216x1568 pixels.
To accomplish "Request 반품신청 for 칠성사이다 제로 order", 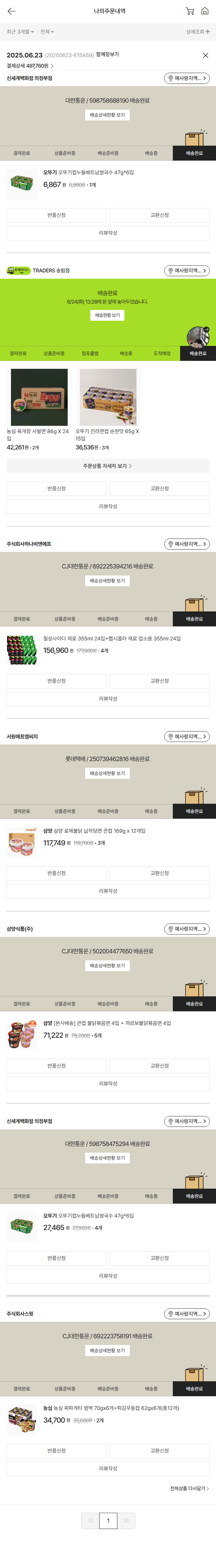I will pos(56,681).
